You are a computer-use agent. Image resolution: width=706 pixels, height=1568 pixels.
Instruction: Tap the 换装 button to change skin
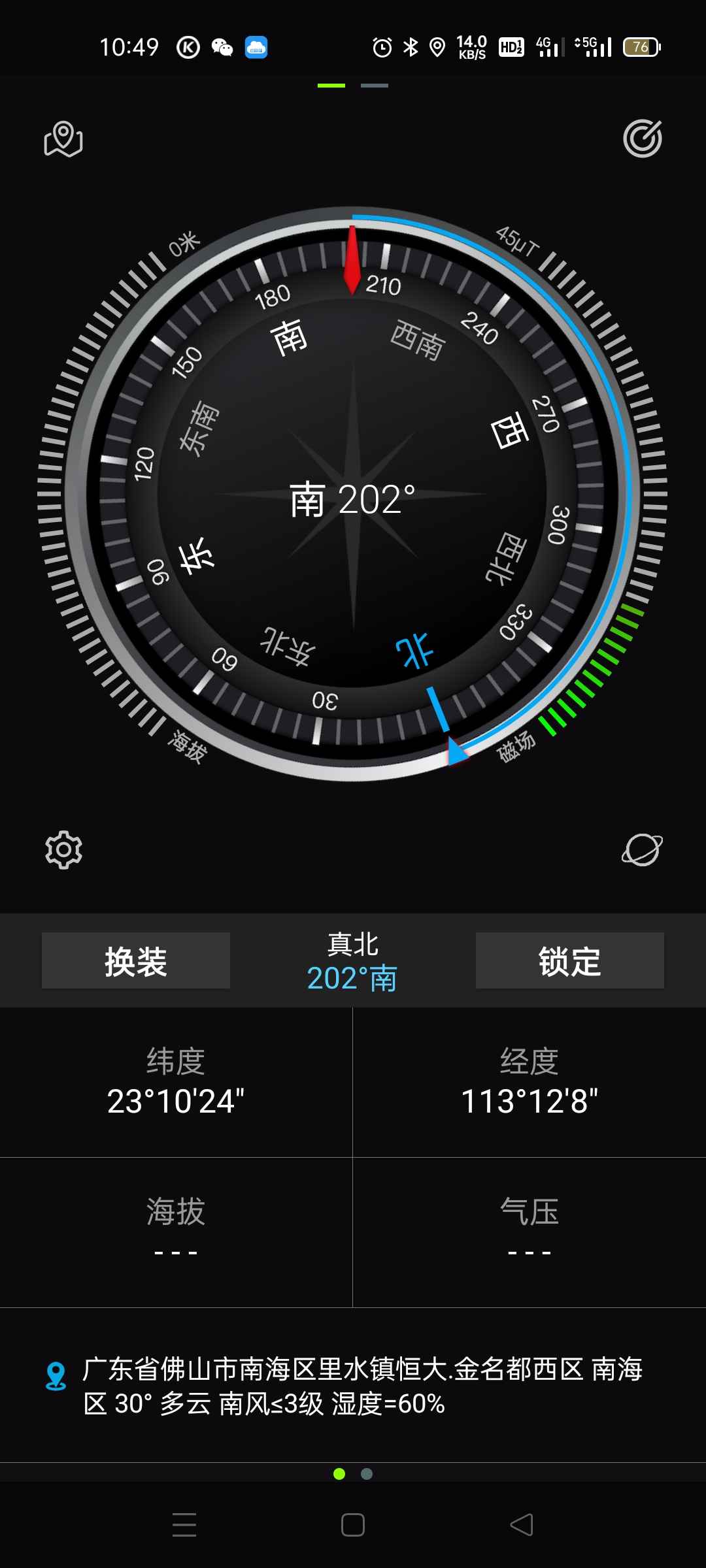pyautogui.click(x=136, y=961)
